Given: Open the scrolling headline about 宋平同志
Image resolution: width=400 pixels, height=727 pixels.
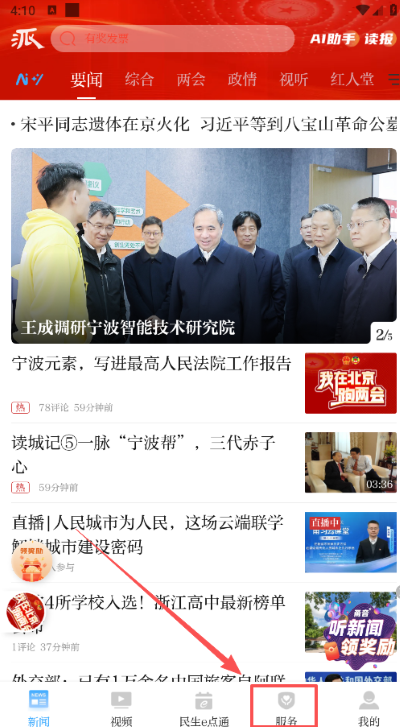Looking at the screenshot, I should click(x=204, y=125).
